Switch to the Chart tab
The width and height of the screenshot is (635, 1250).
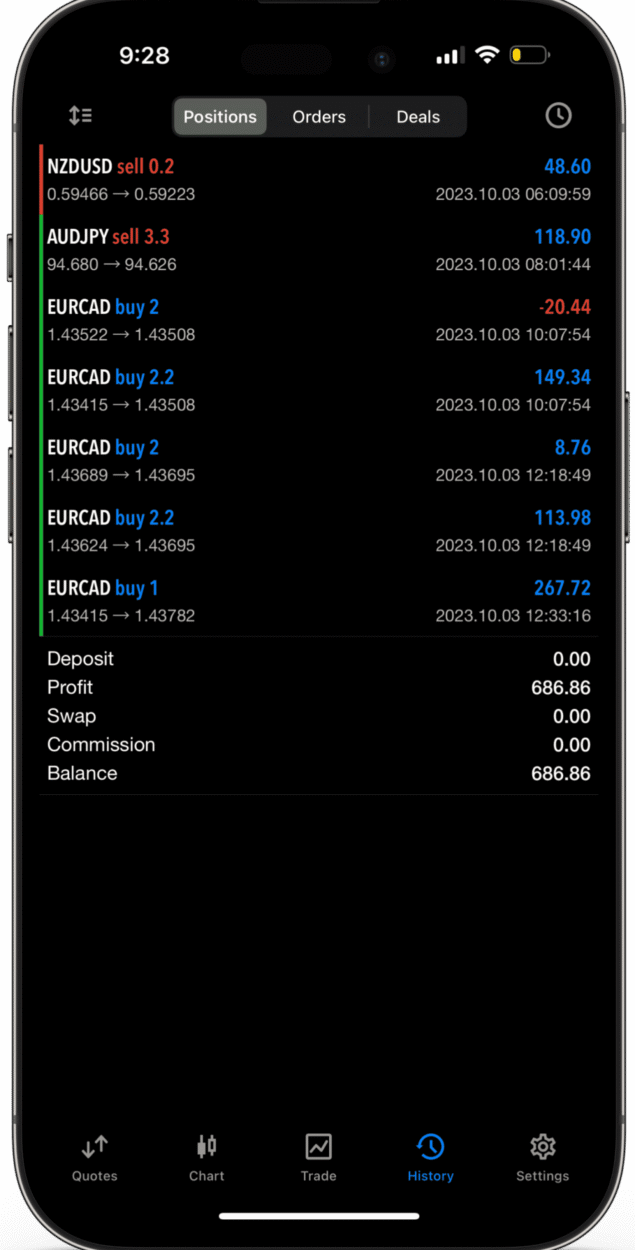(207, 1158)
